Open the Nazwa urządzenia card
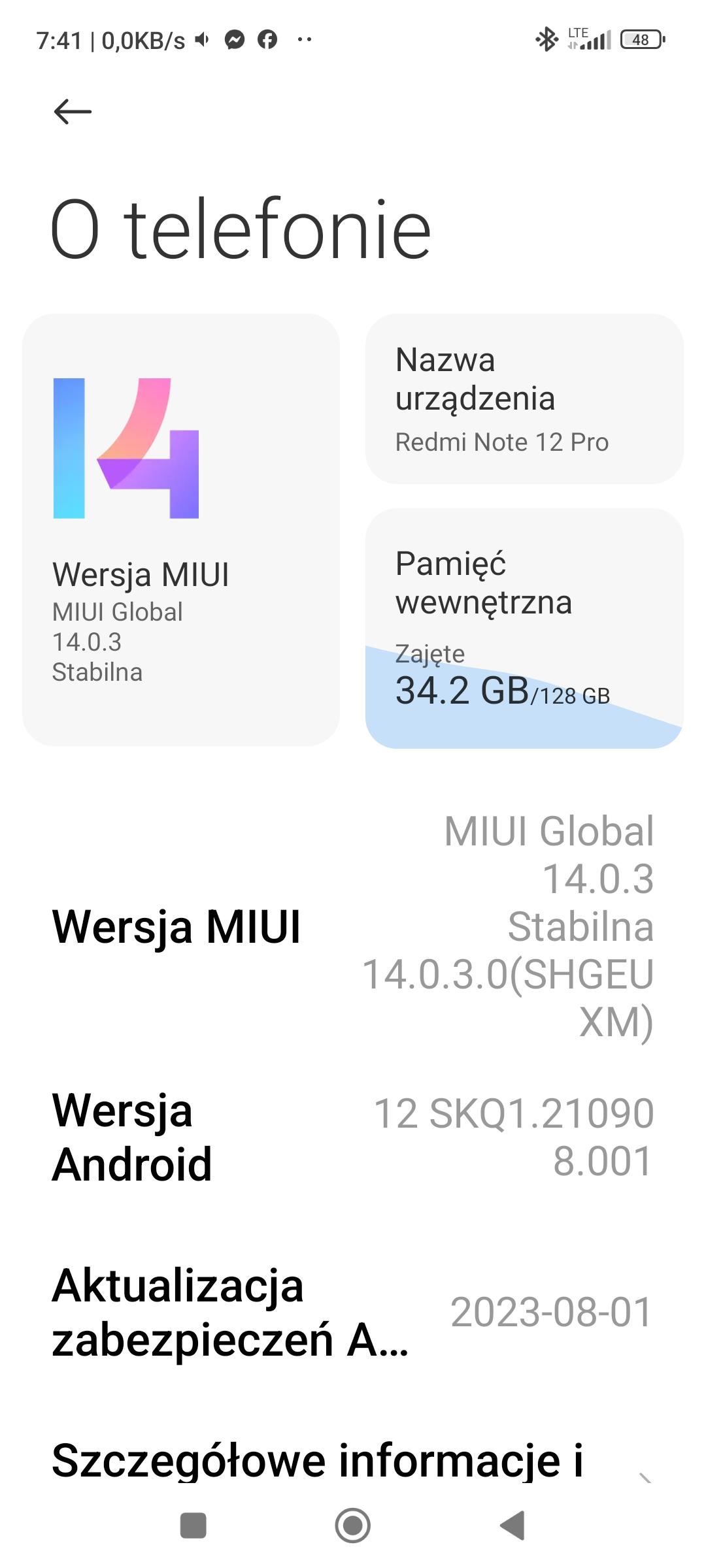Viewport: 706px width, 1568px height. pyautogui.click(x=524, y=399)
